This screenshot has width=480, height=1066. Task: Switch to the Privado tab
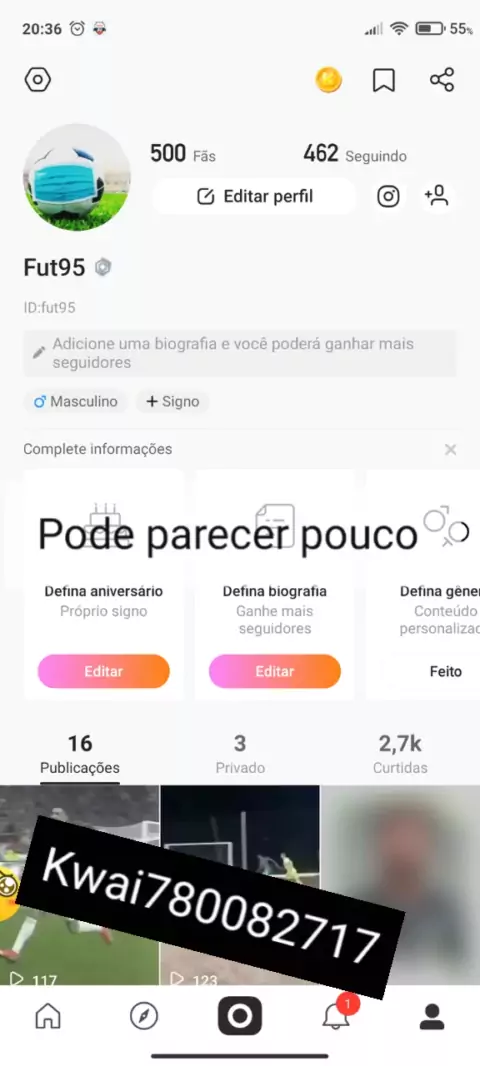pyautogui.click(x=240, y=754)
